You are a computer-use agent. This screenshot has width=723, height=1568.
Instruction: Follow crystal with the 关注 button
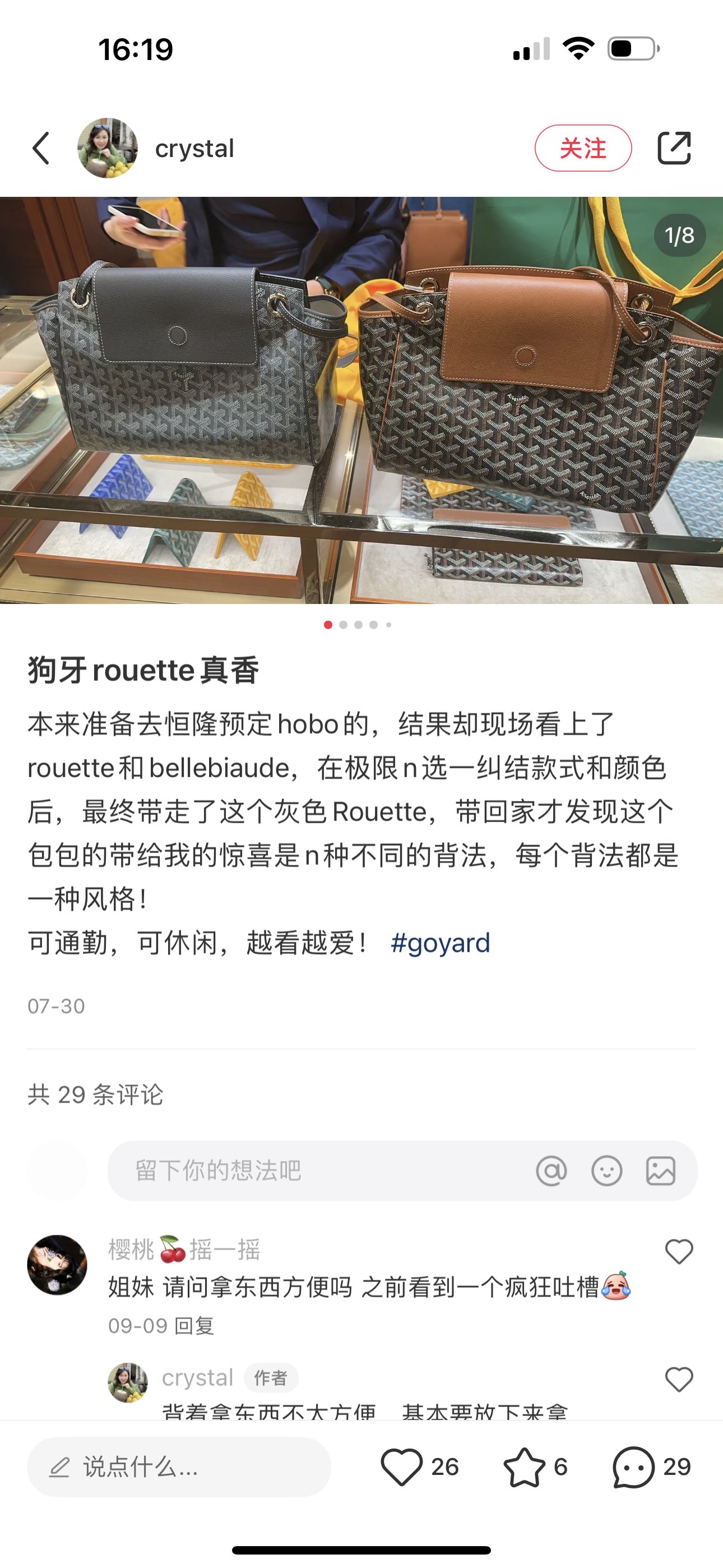(583, 148)
